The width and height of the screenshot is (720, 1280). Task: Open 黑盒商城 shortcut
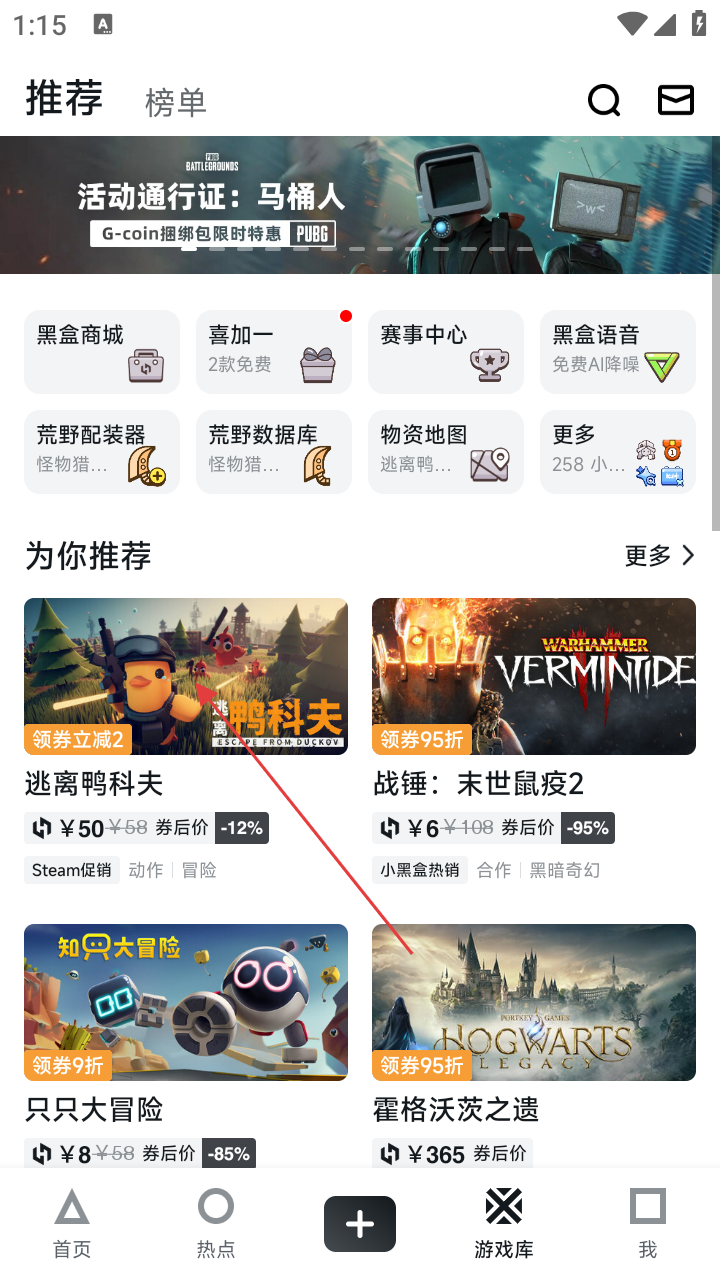click(x=102, y=351)
